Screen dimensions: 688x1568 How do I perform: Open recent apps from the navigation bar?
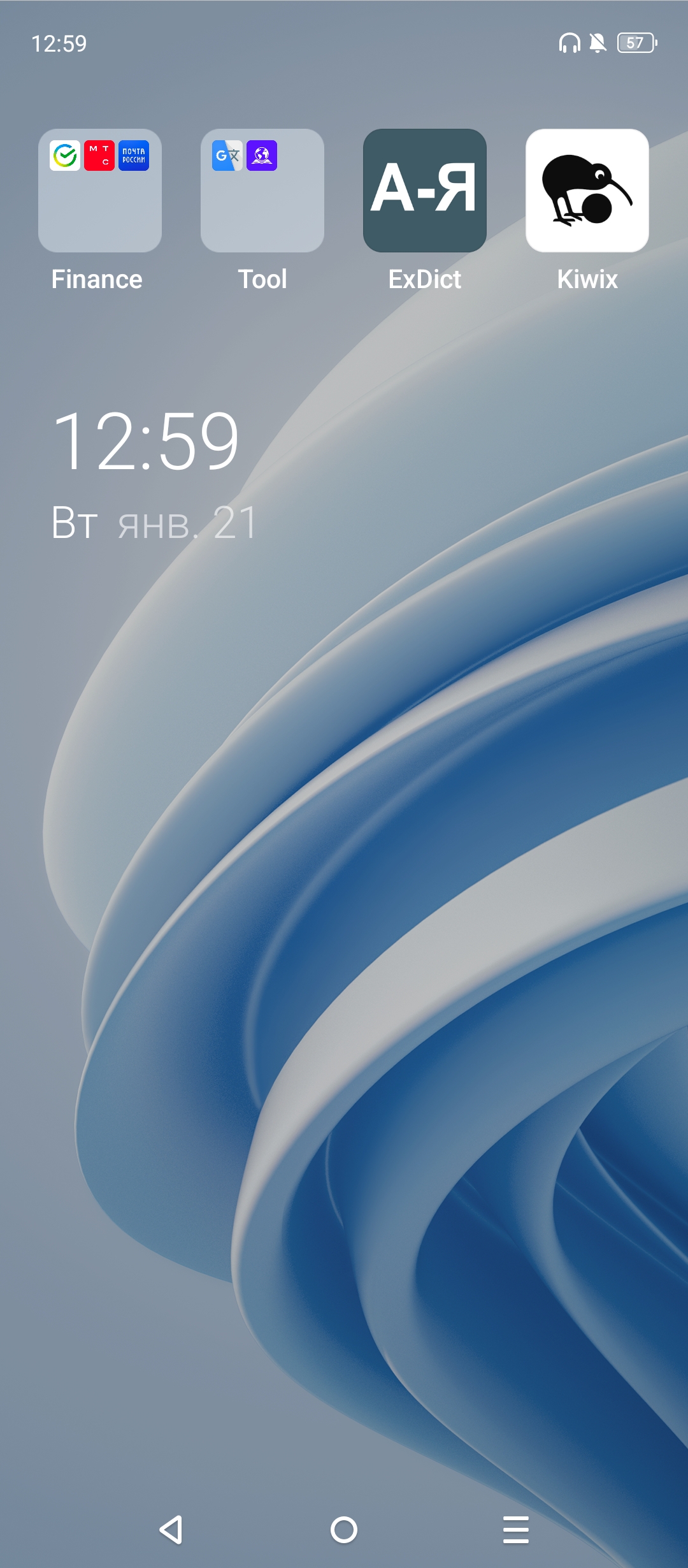516,1530
